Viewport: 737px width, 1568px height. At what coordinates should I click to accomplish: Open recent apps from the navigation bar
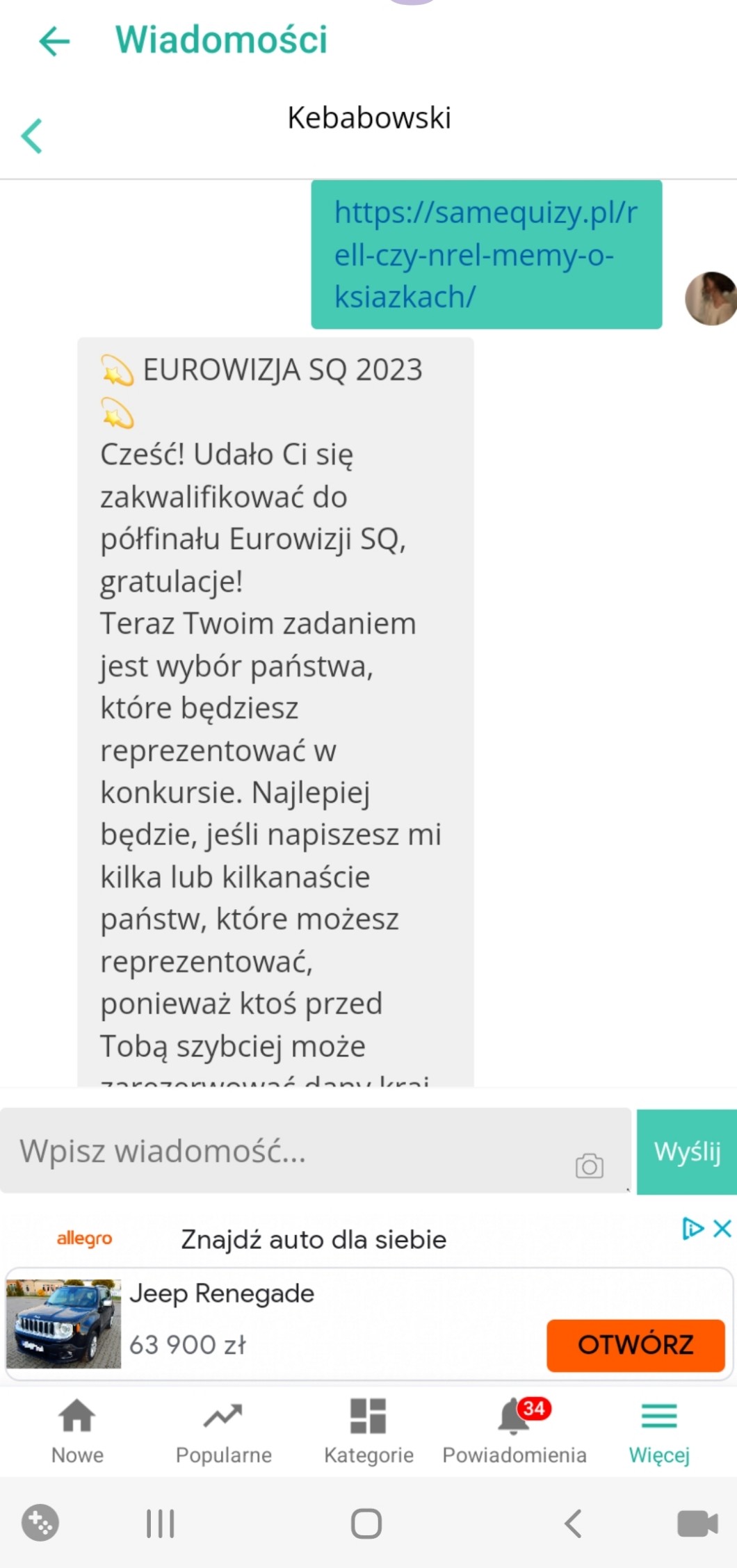click(161, 1524)
